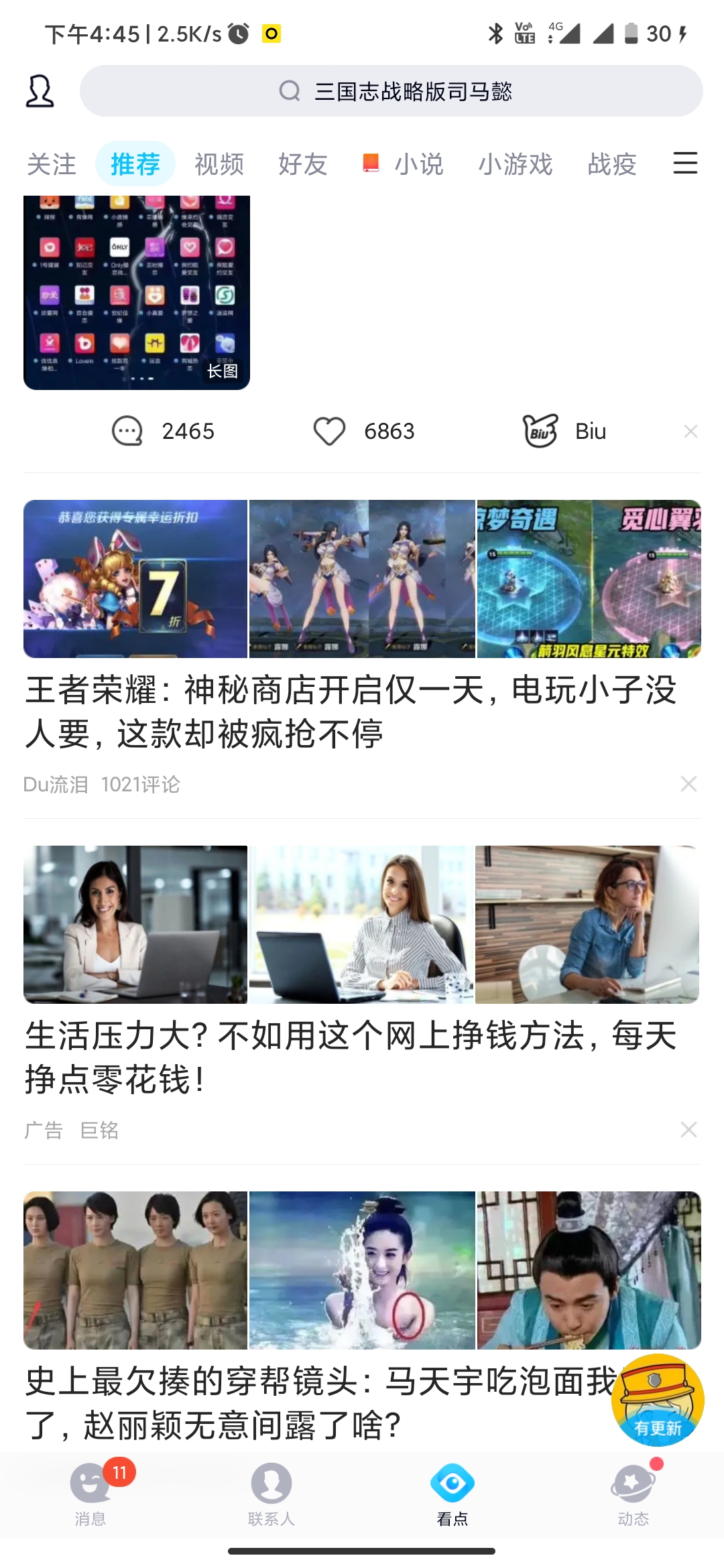Viewport: 724px width, 1568px height.
Task: Tap the search magnifier icon
Action: [x=290, y=92]
